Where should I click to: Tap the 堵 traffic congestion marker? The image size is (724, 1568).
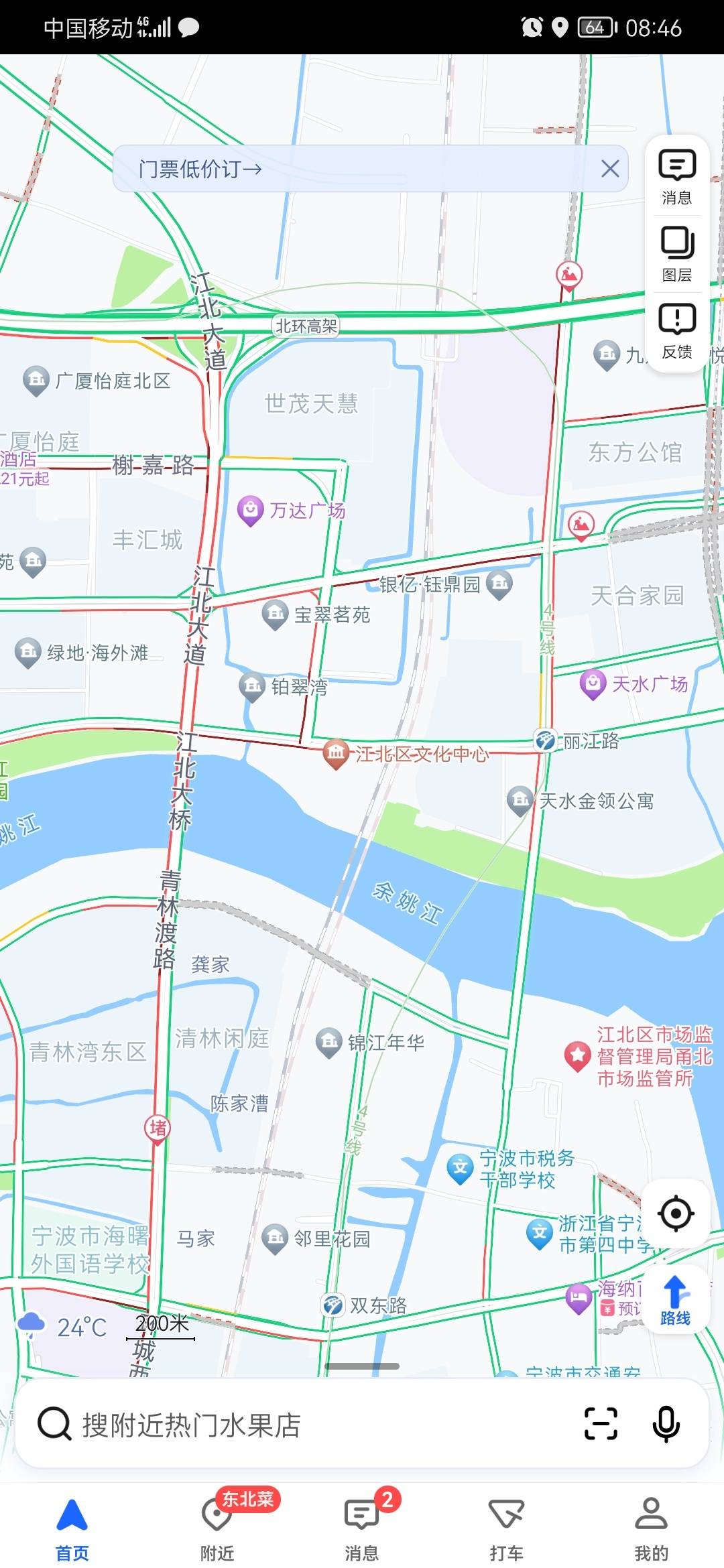[158, 1128]
